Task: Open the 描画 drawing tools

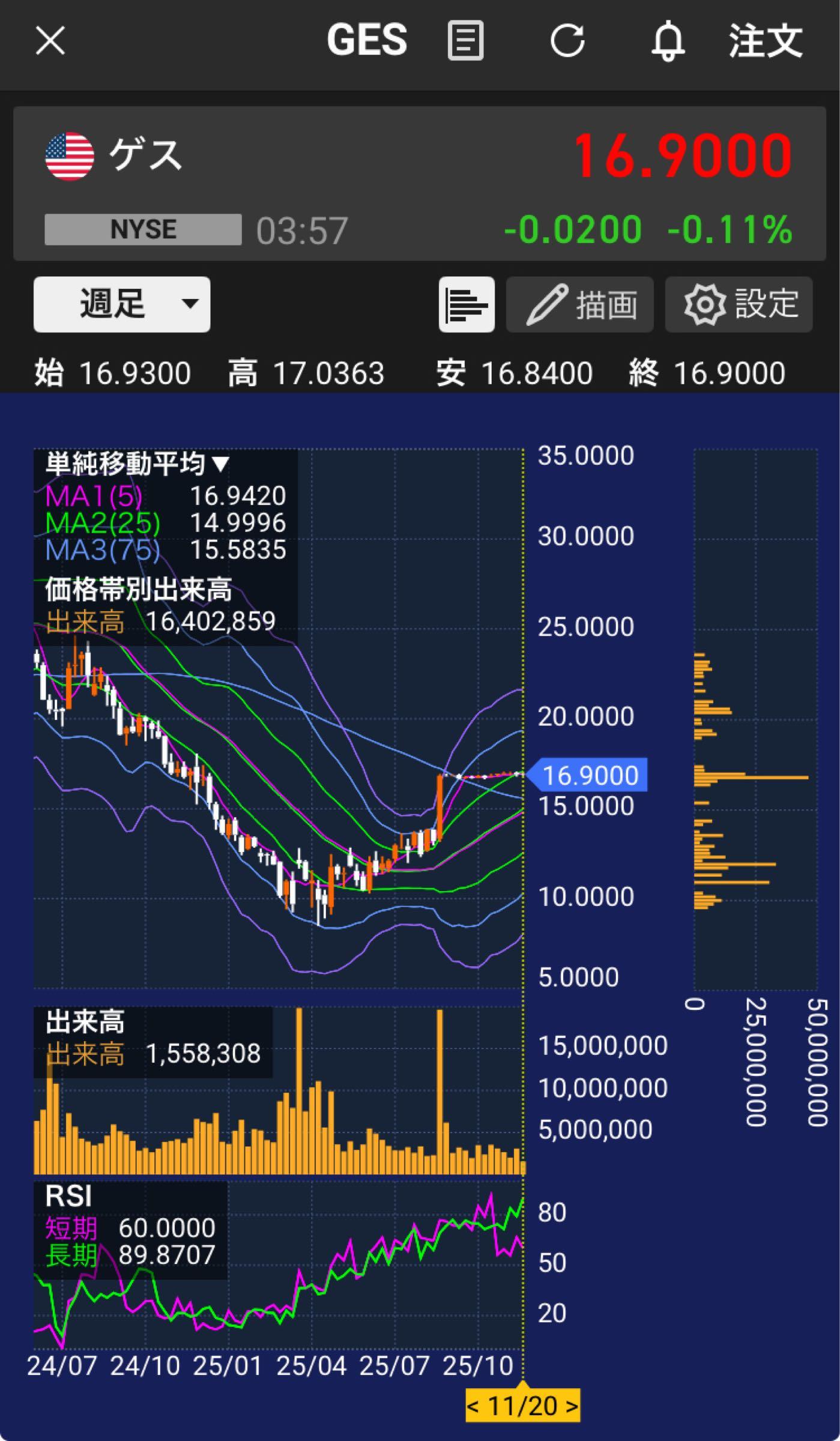Action: 579,304
